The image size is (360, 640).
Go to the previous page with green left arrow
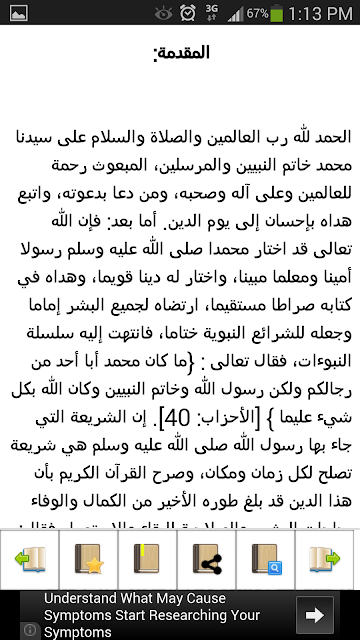click(29, 560)
